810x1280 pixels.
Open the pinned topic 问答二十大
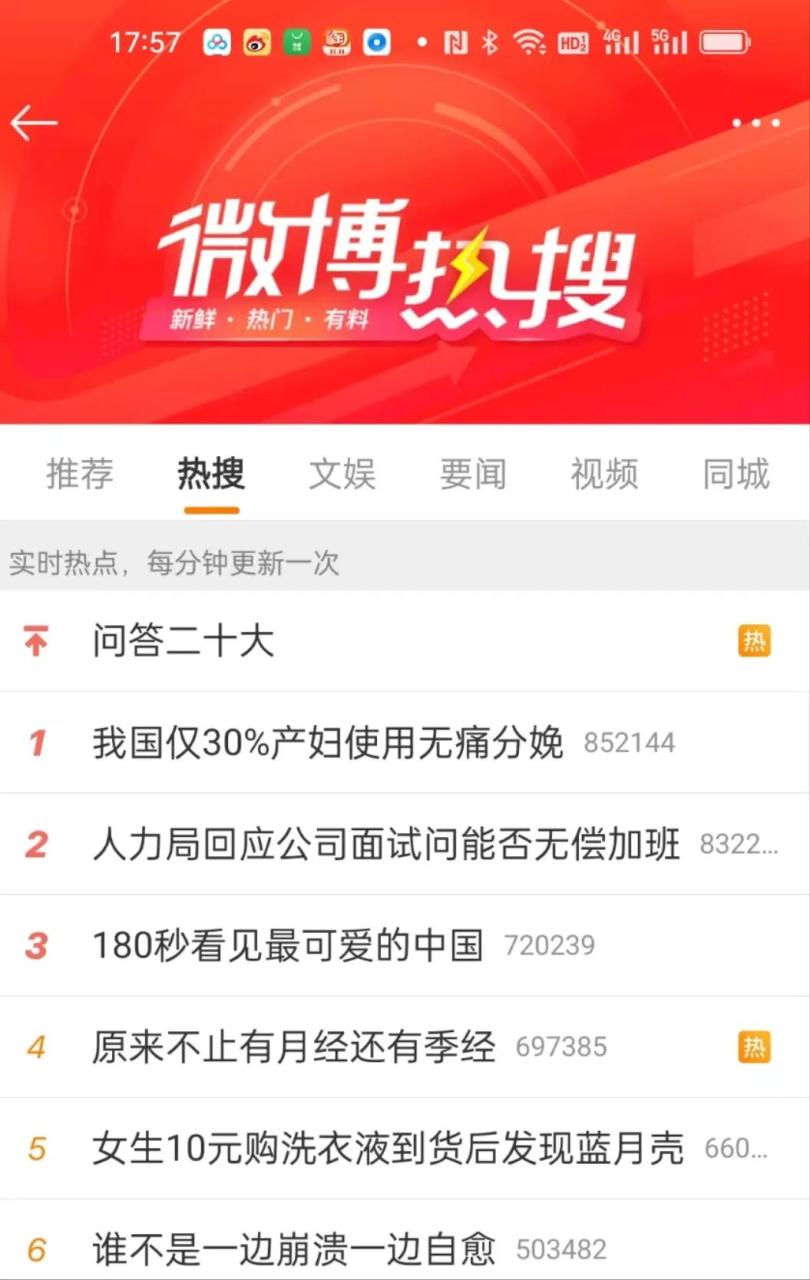(180, 642)
